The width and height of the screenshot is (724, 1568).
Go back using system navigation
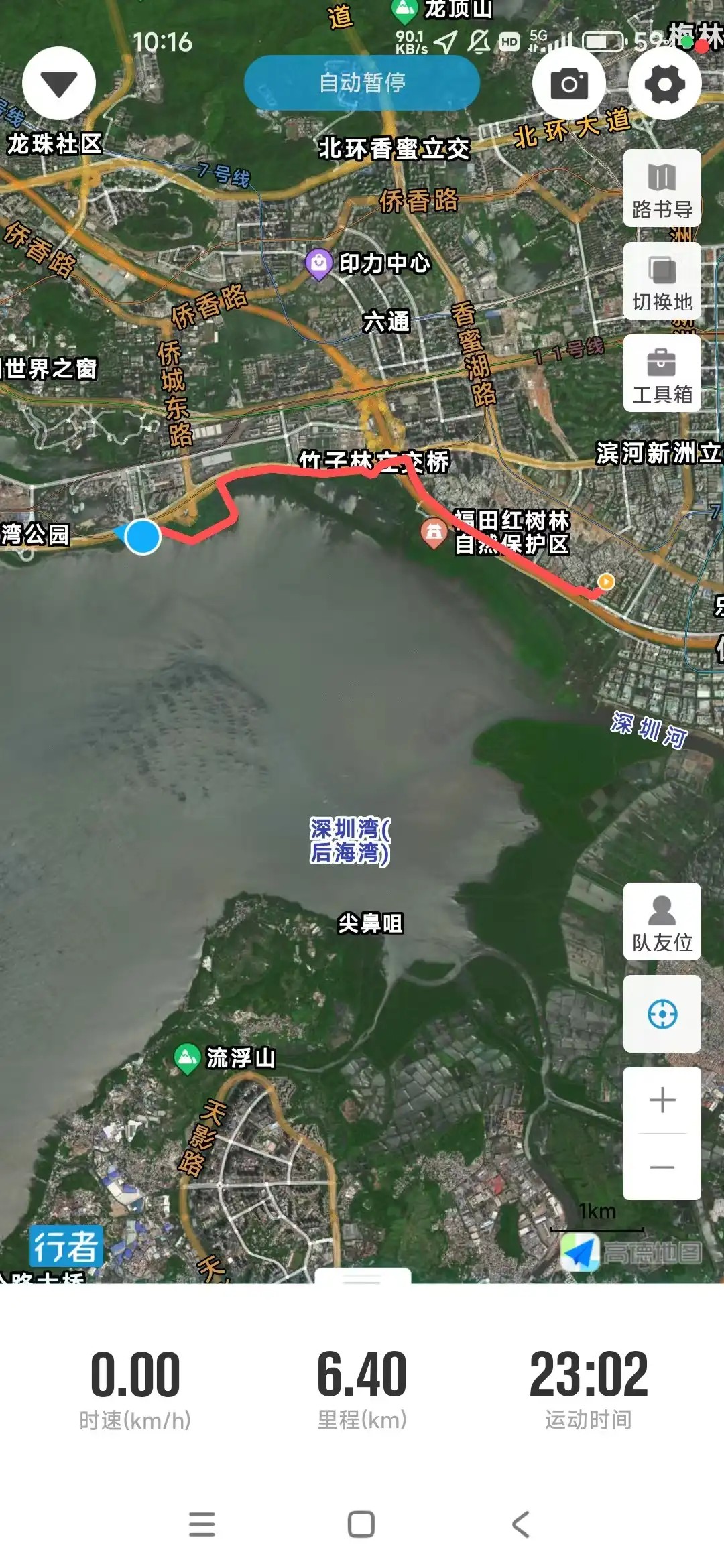pos(521,1524)
